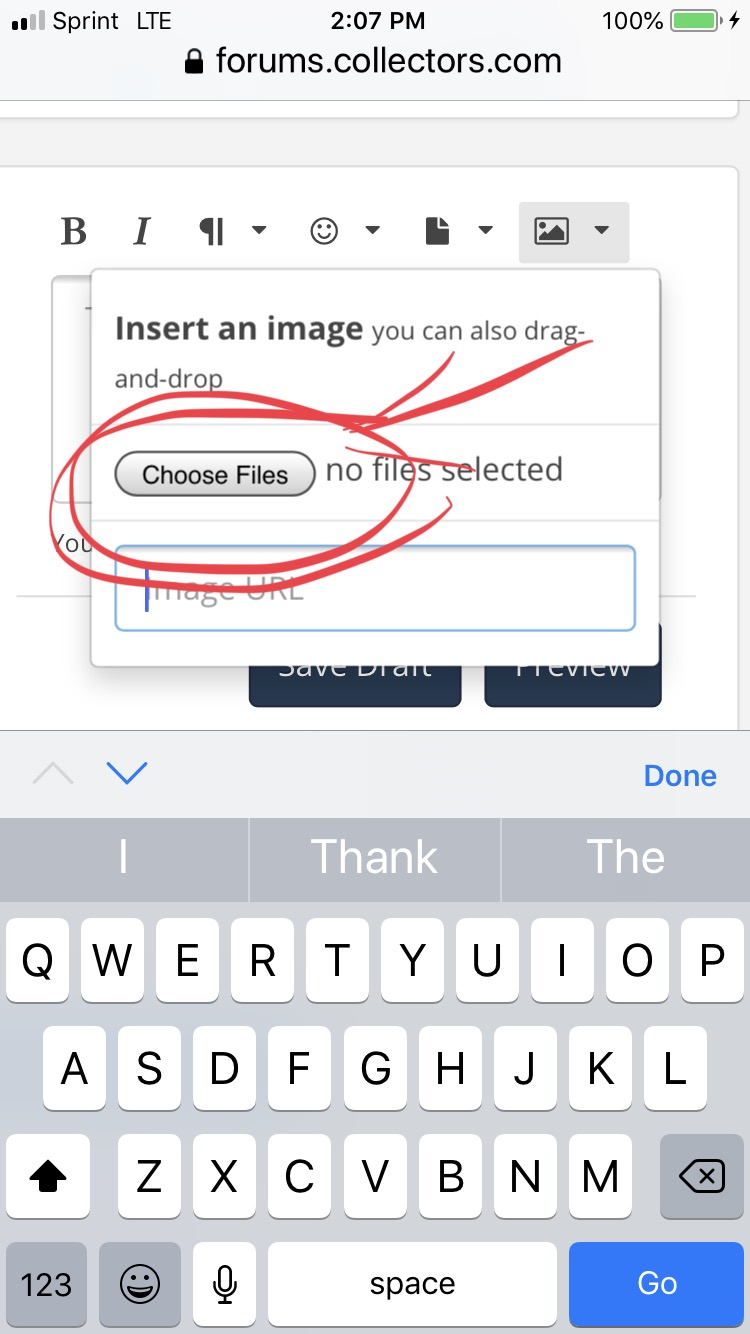Tap the URL address bar

click(x=375, y=62)
